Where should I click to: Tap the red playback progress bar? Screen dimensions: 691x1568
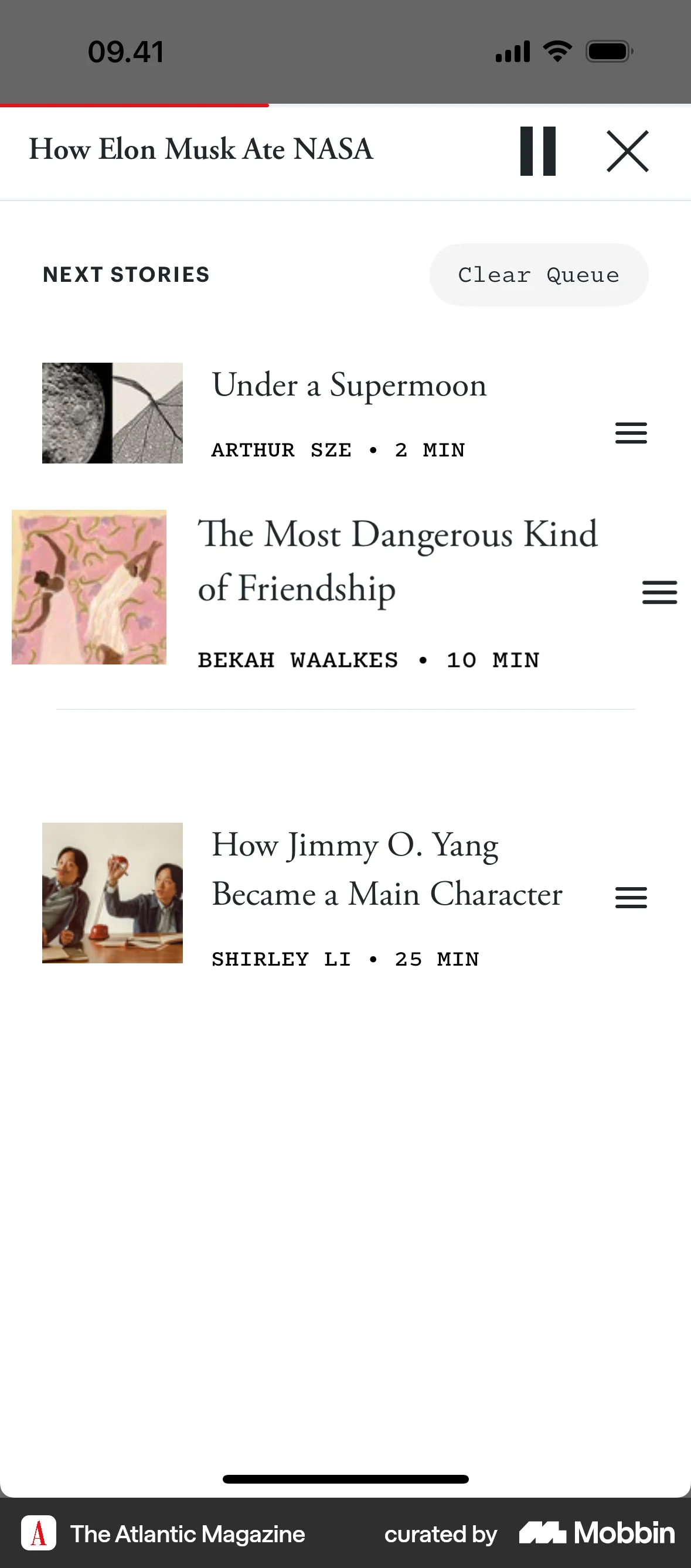134,106
